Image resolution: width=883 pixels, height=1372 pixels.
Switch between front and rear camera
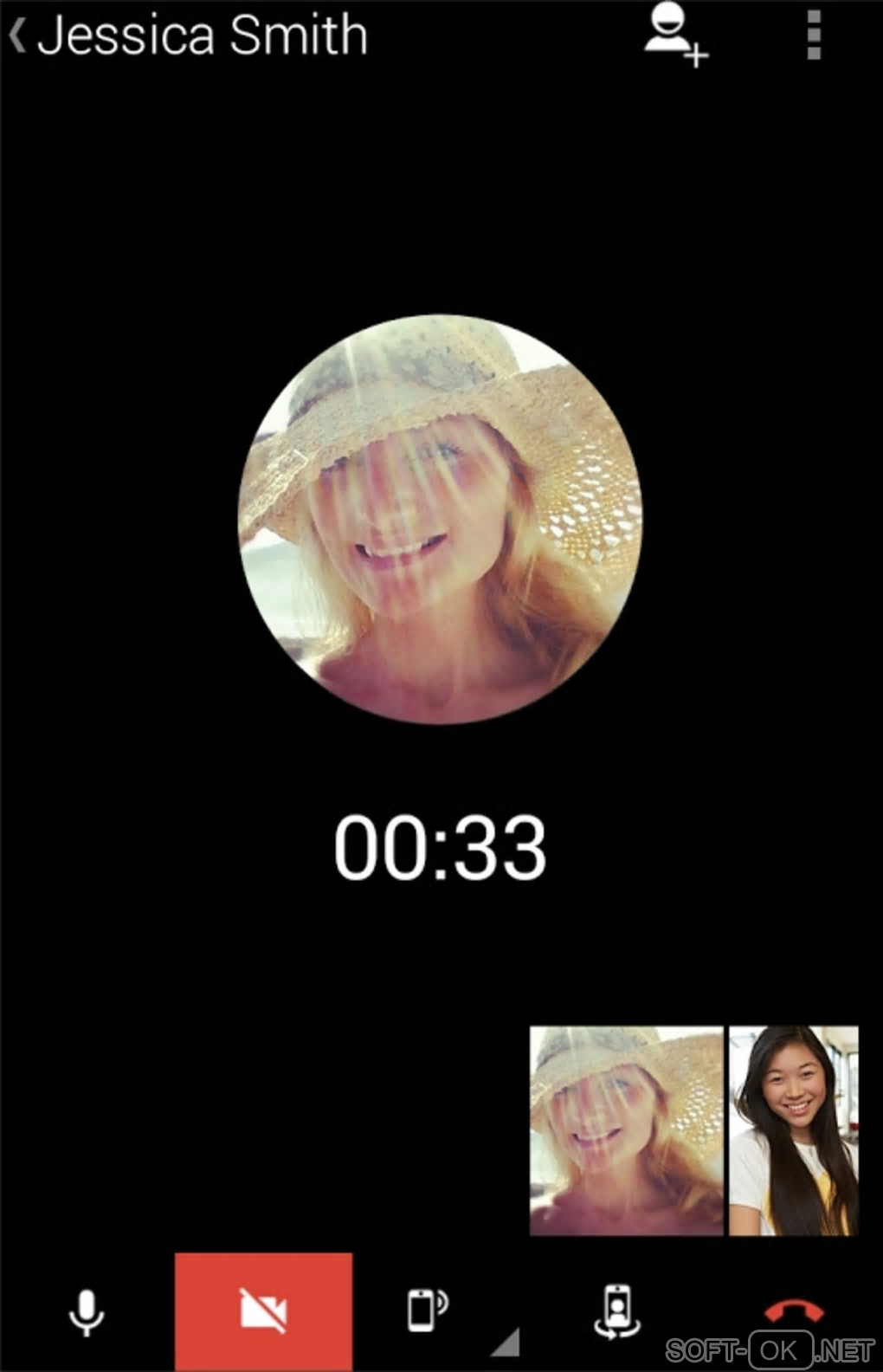point(616,1311)
